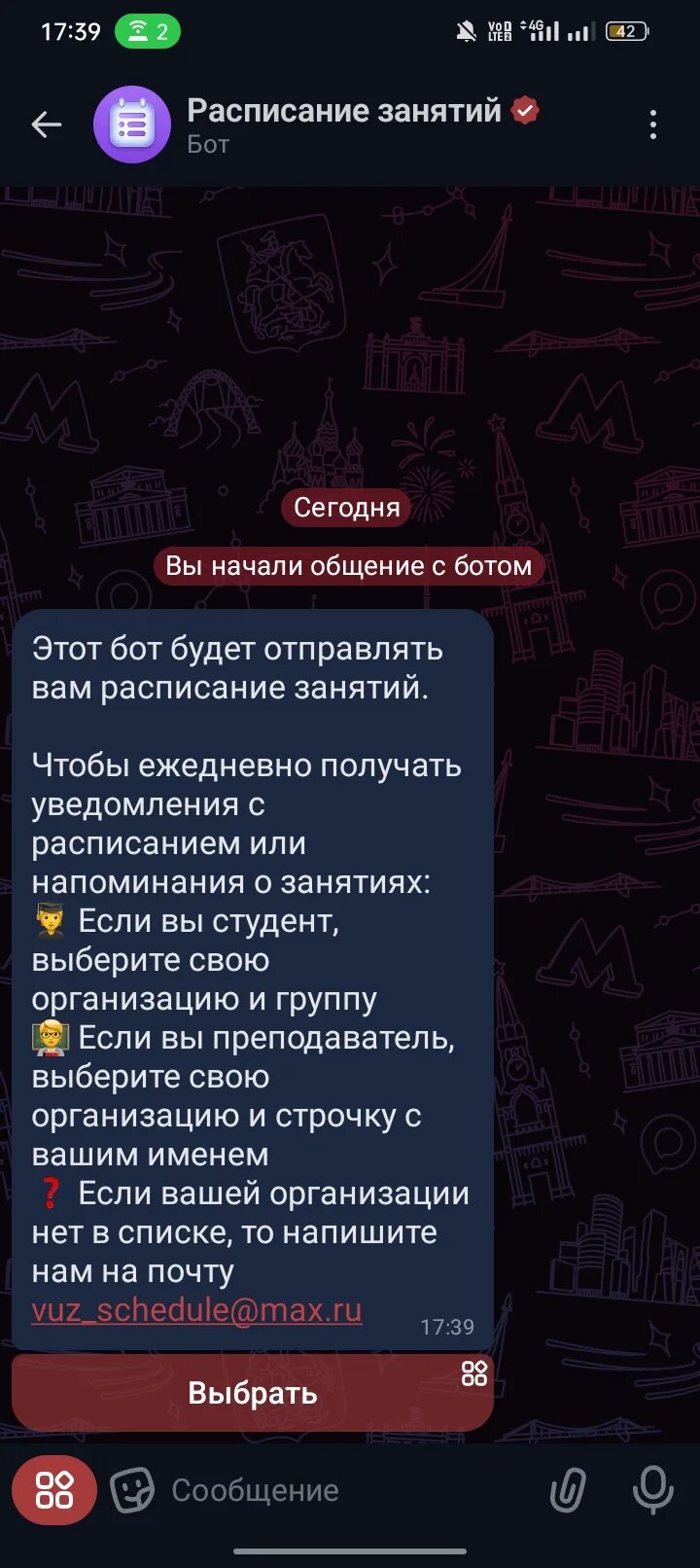Screen dimensions: 700x1568
Task: Open the sticker picker
Action: (x=132, y=1489)
